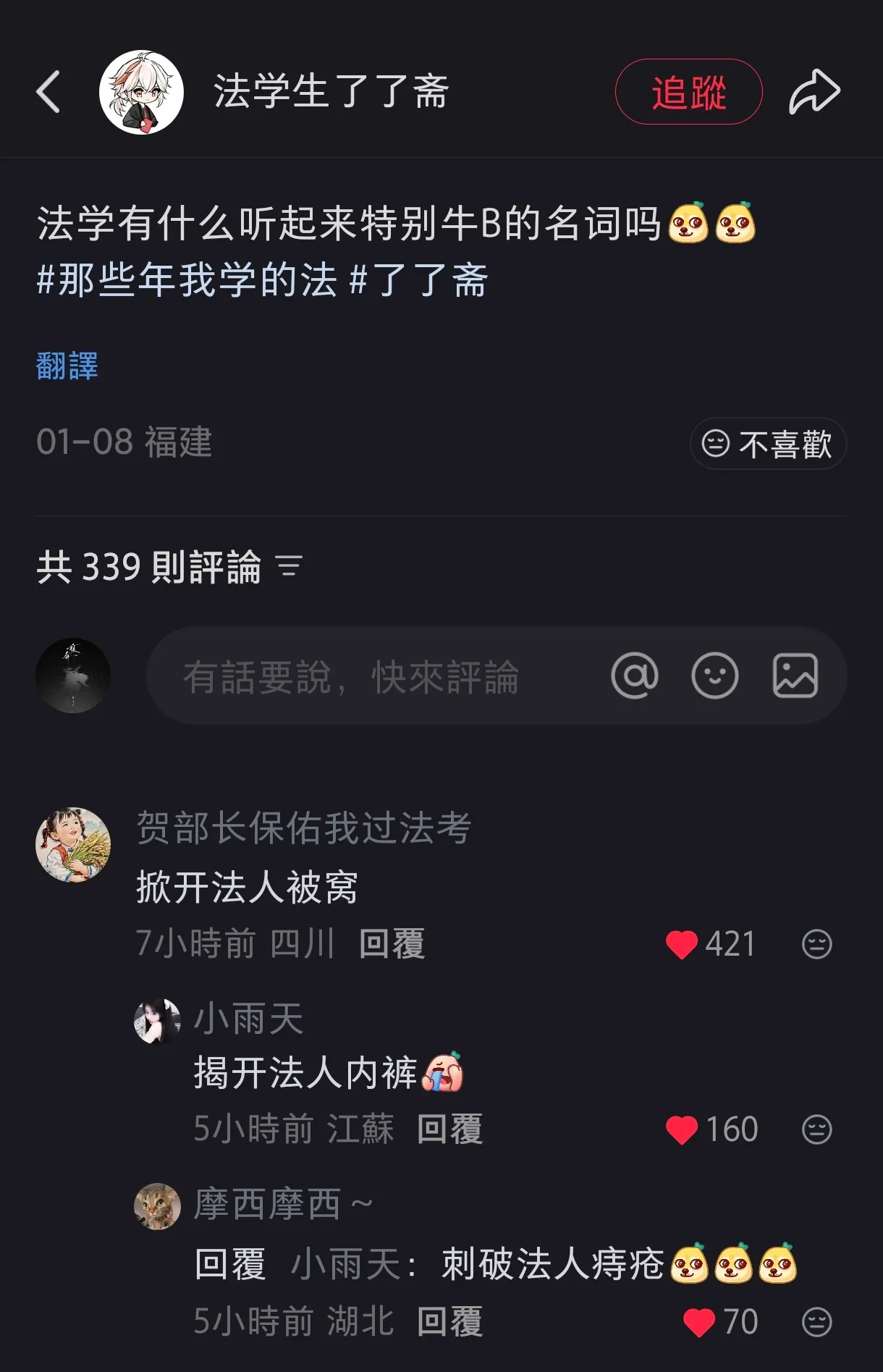Open 法学生了了斋's profile avatar

point(143,93)
